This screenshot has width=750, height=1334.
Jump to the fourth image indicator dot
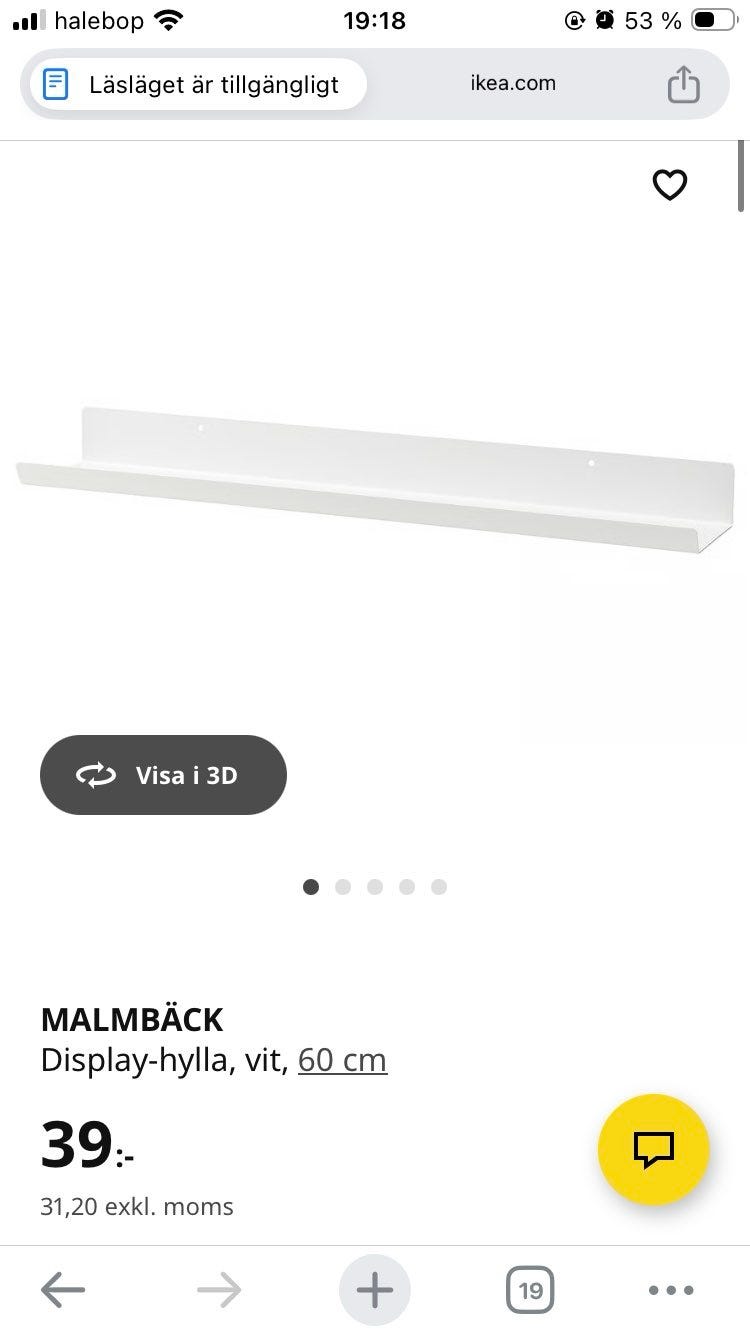tap(407, 886)
